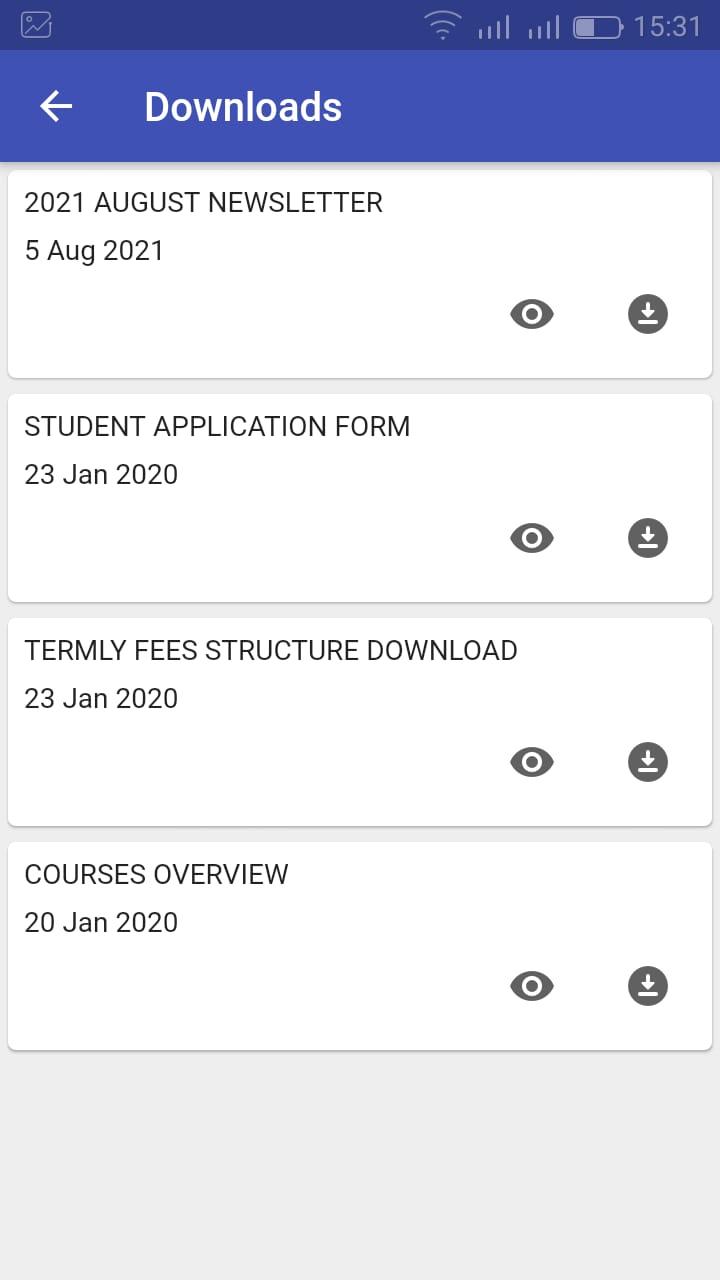This screenshot has width=720, height=1280.
Task: Preview the Student Application Form
Action: 532,538
